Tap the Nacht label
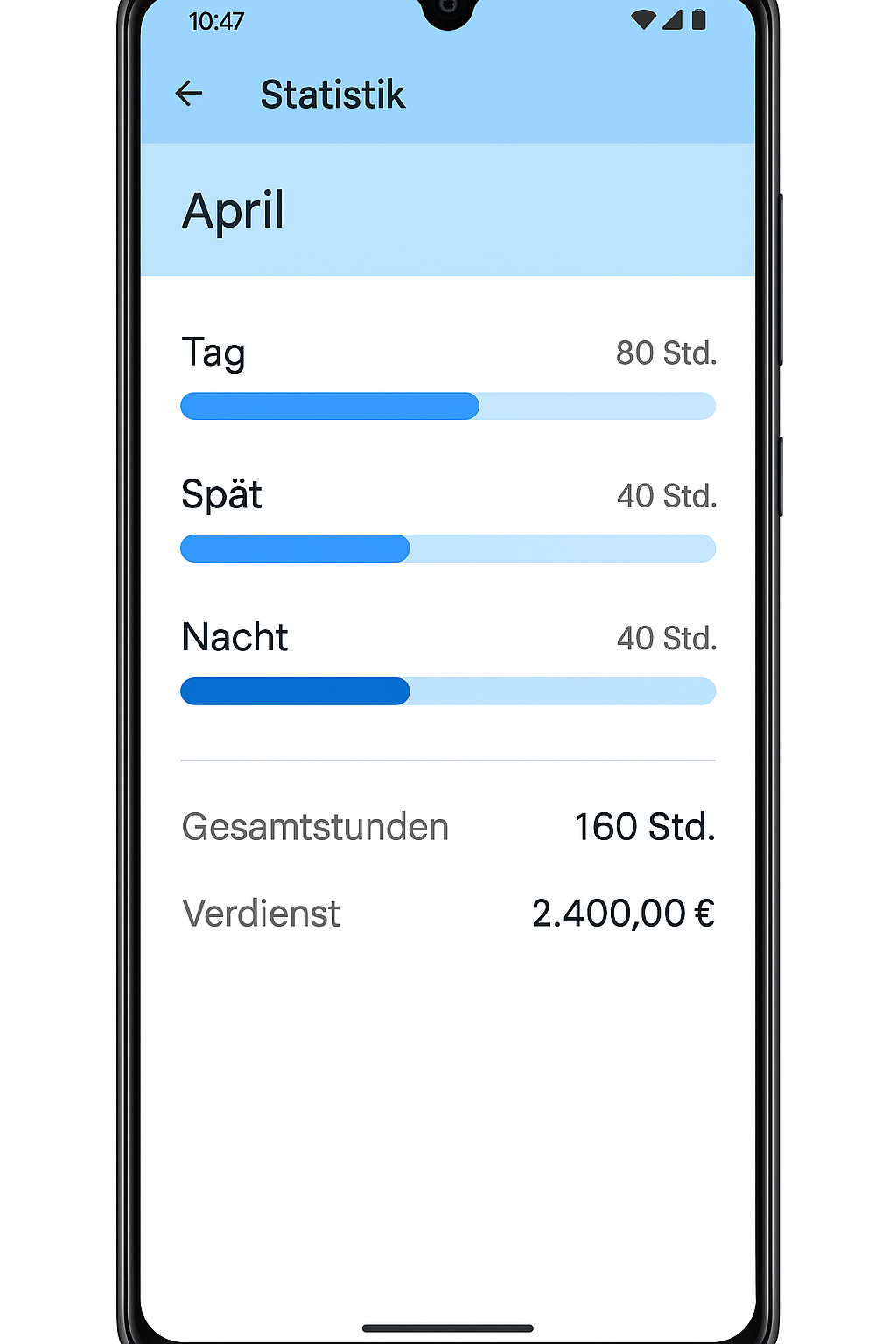Screen dimensions: 896x1344 coord(234,637)
